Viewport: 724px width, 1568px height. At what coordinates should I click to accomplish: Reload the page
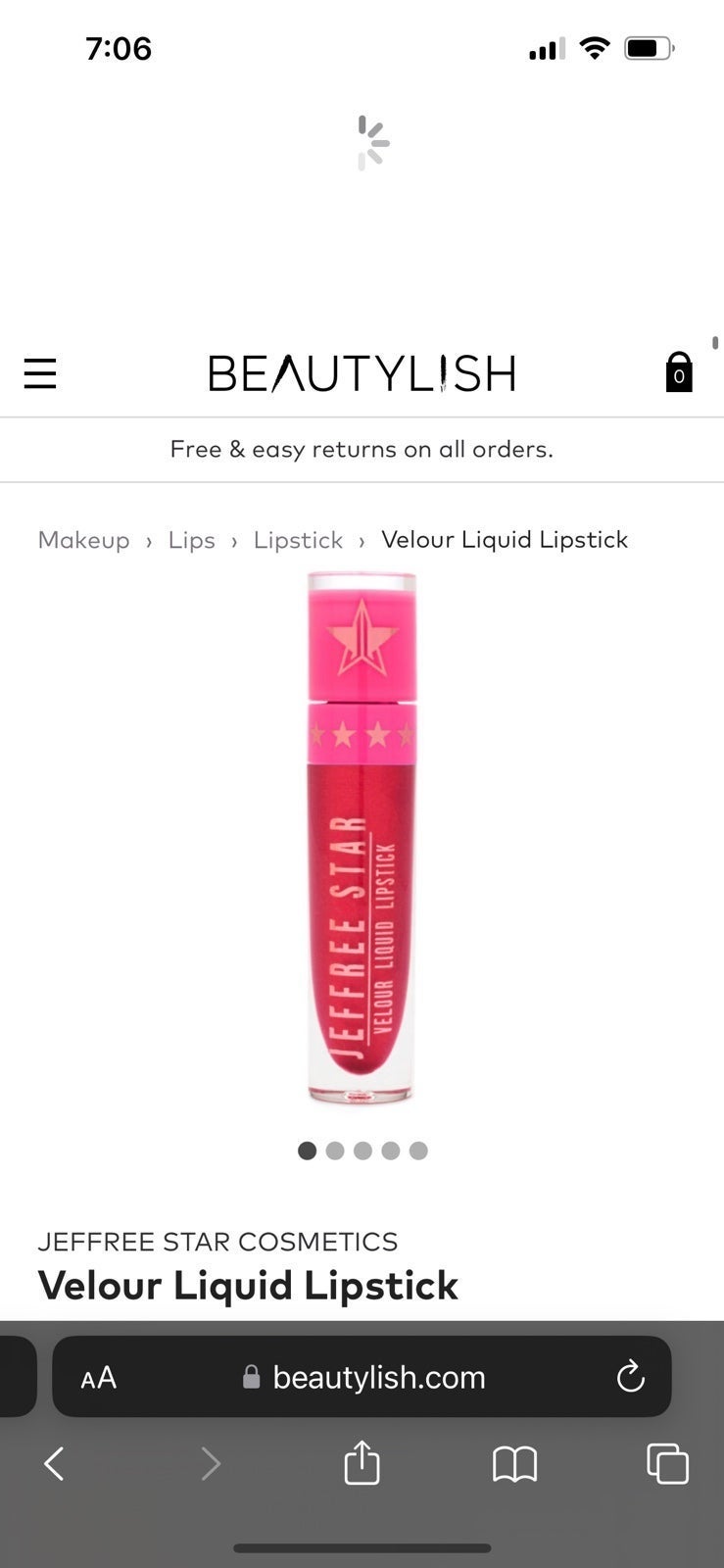point(630,1377)
